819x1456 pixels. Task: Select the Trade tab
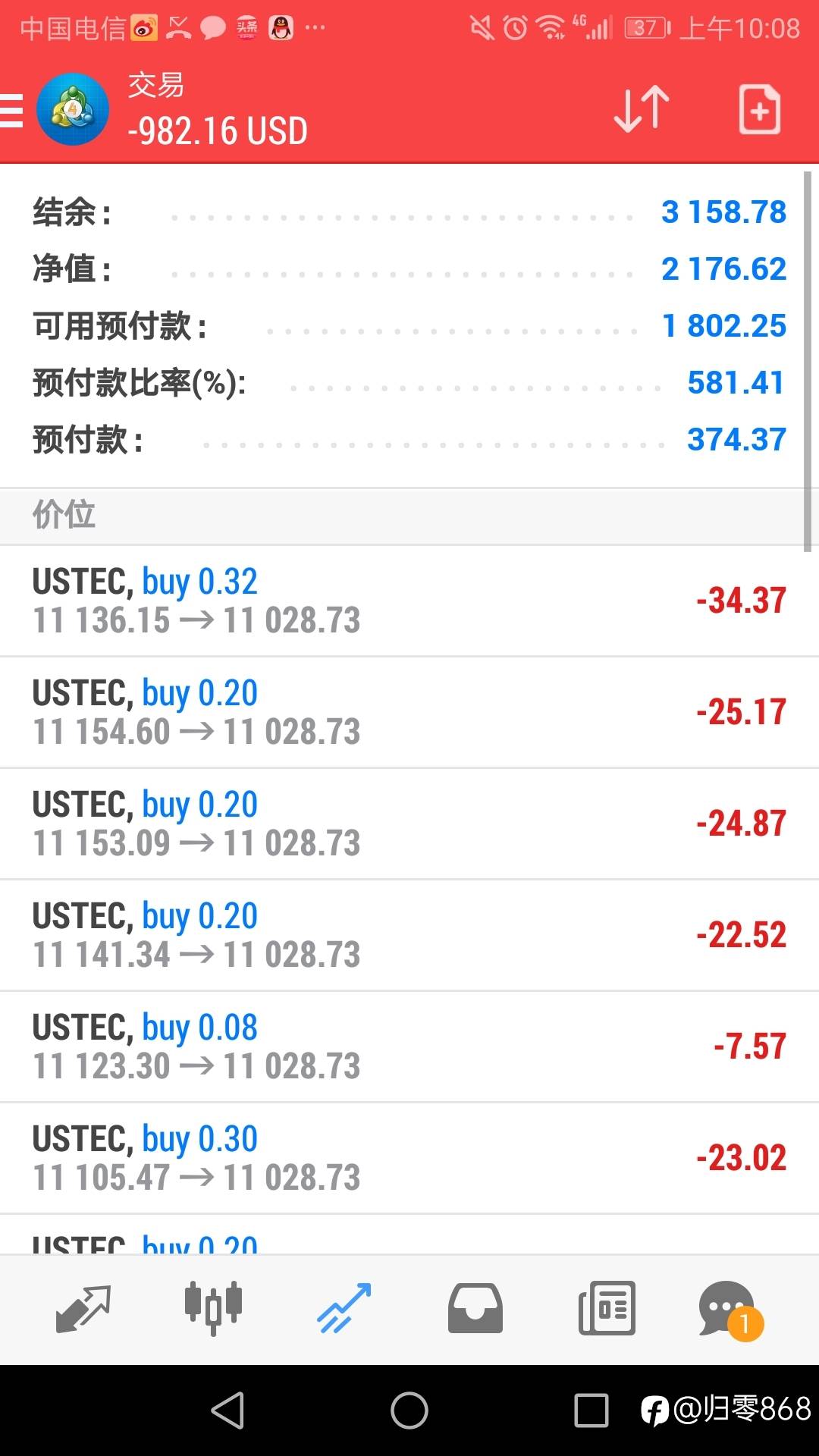tap(344, 1308)
